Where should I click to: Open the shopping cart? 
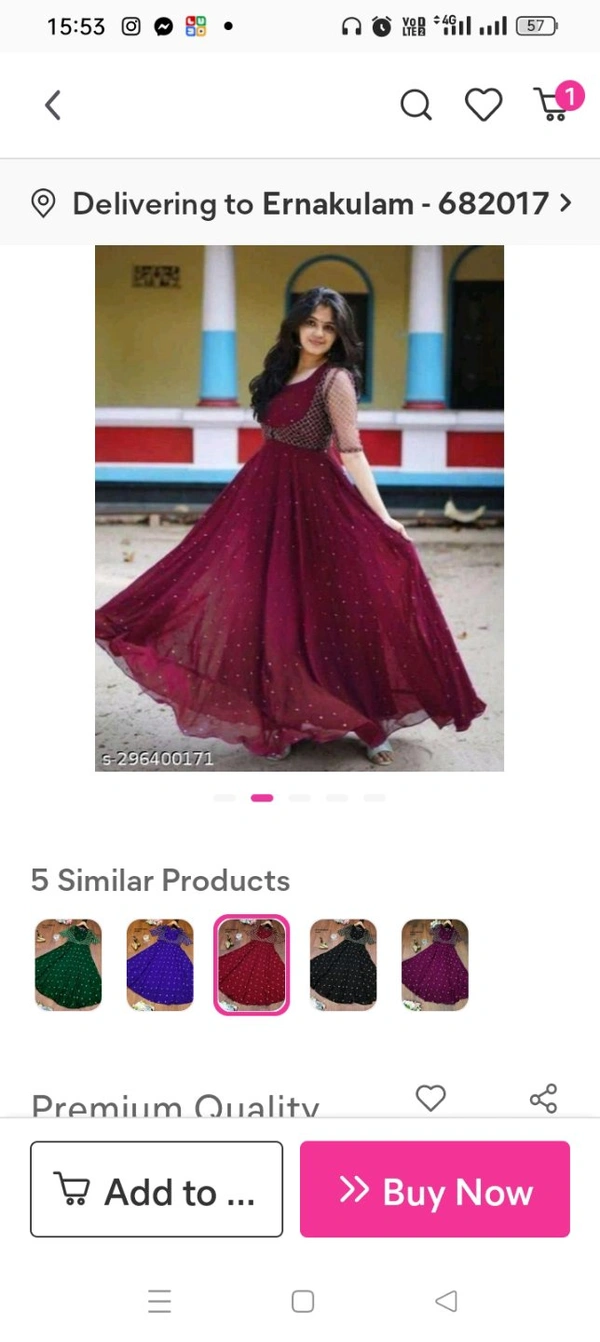pos(555,103)
